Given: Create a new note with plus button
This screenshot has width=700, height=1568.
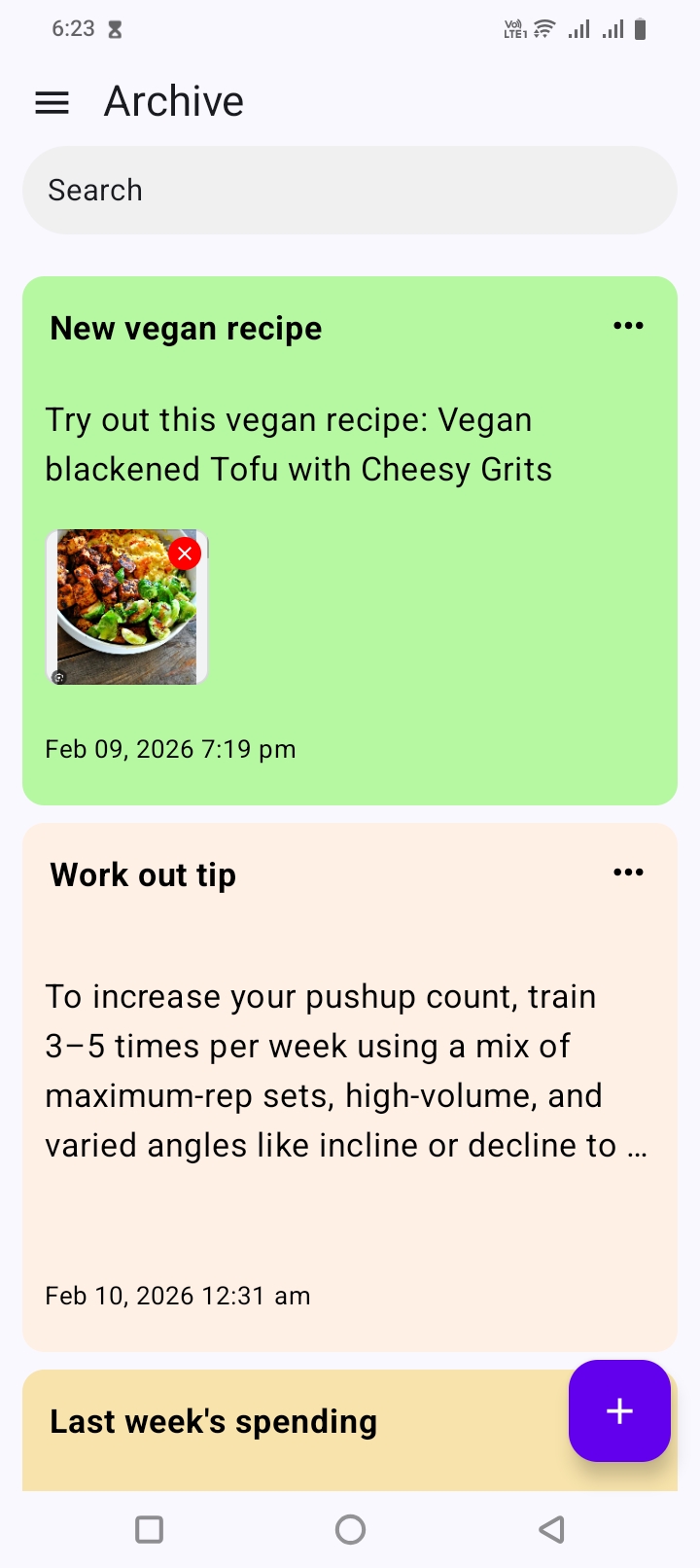Looking at the screenshot, I should point(619,1410).
